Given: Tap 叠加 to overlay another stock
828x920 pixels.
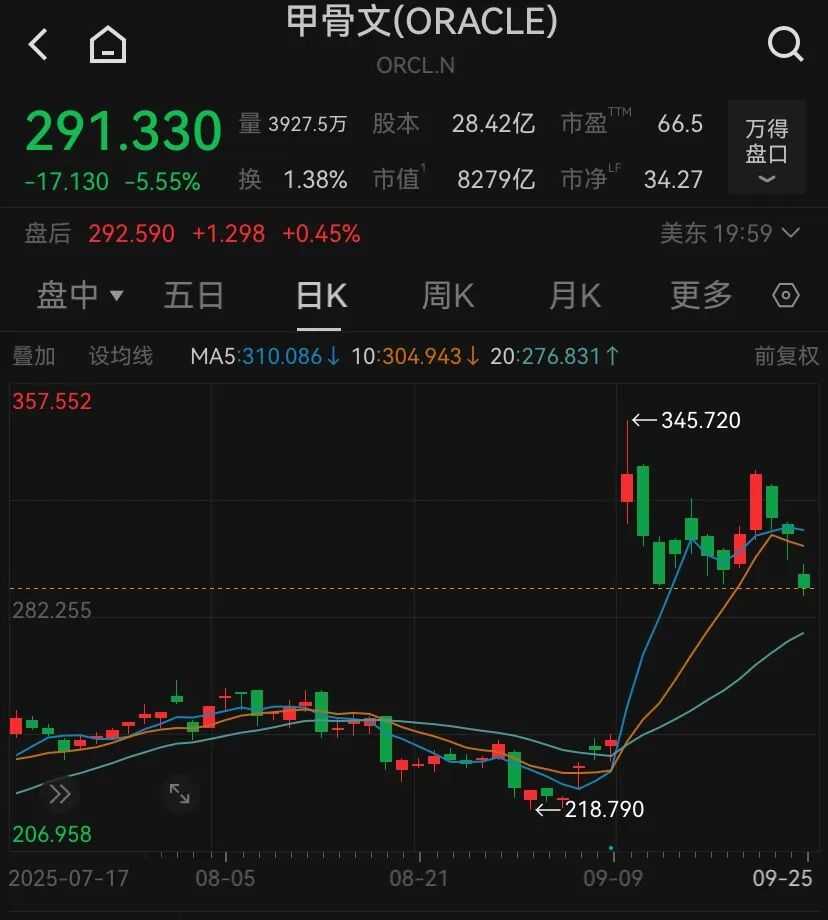Looking at the screenshot, I should pyautogui.click(x=34, y=356).
